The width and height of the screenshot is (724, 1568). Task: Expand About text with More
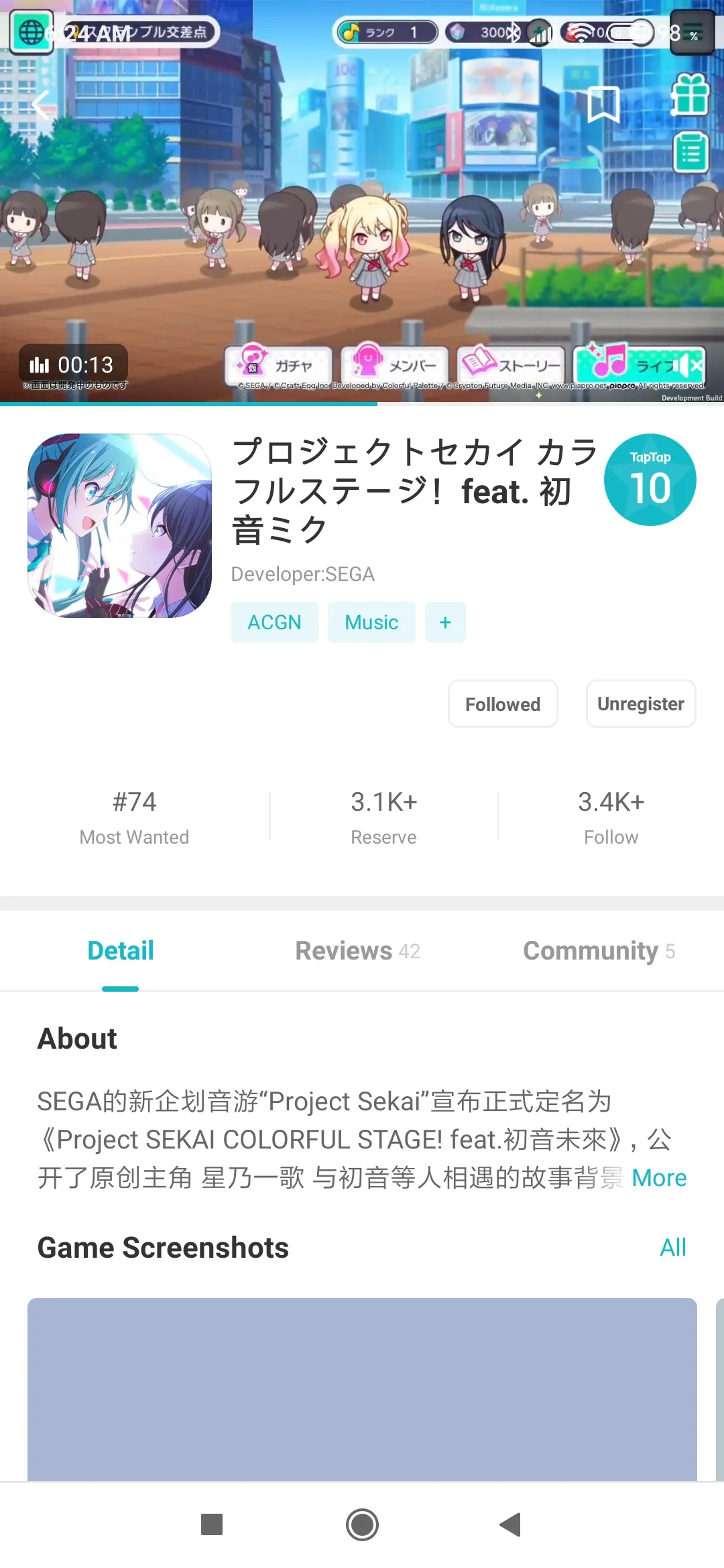tap(659, 1178)
